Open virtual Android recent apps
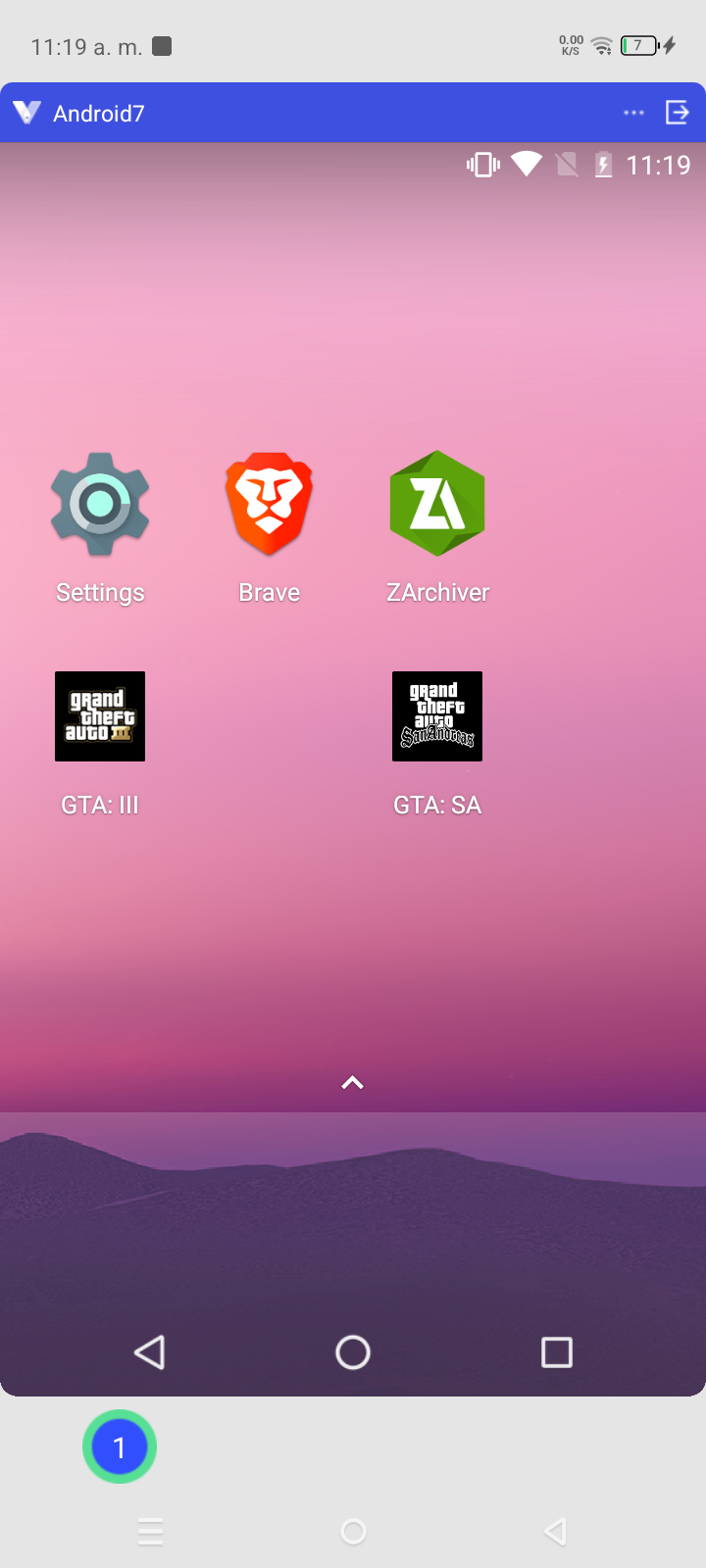The width and height of the screenshot is (706, 1568). [556, 1352]
